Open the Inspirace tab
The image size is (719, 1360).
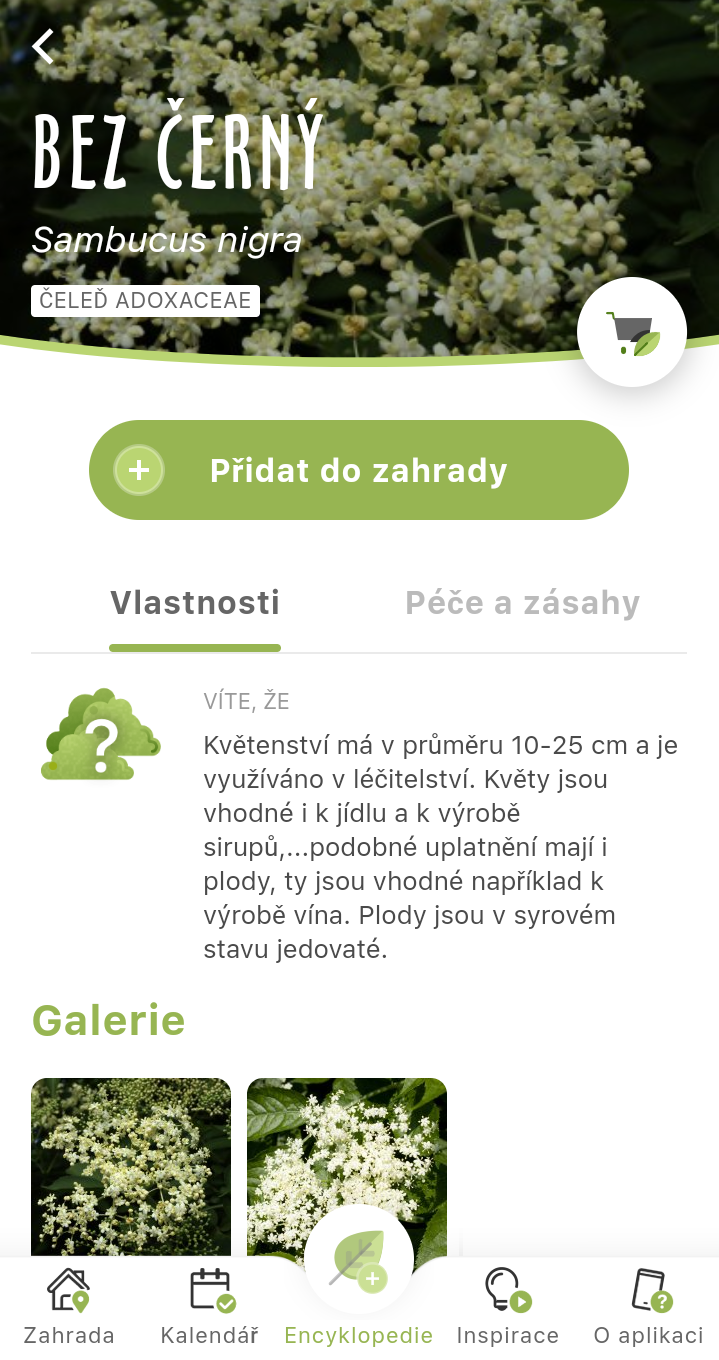(507, 1306)
